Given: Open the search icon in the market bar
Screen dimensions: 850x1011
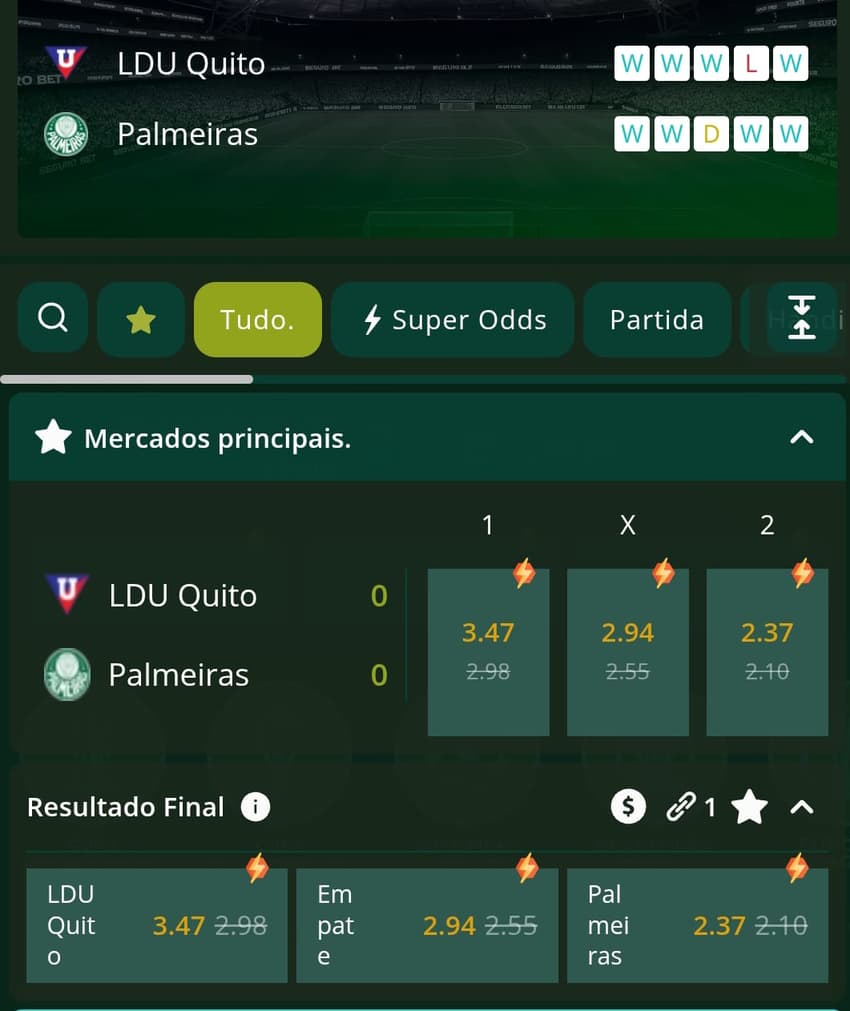Looking at the screenshot, I should coord(52,319).
